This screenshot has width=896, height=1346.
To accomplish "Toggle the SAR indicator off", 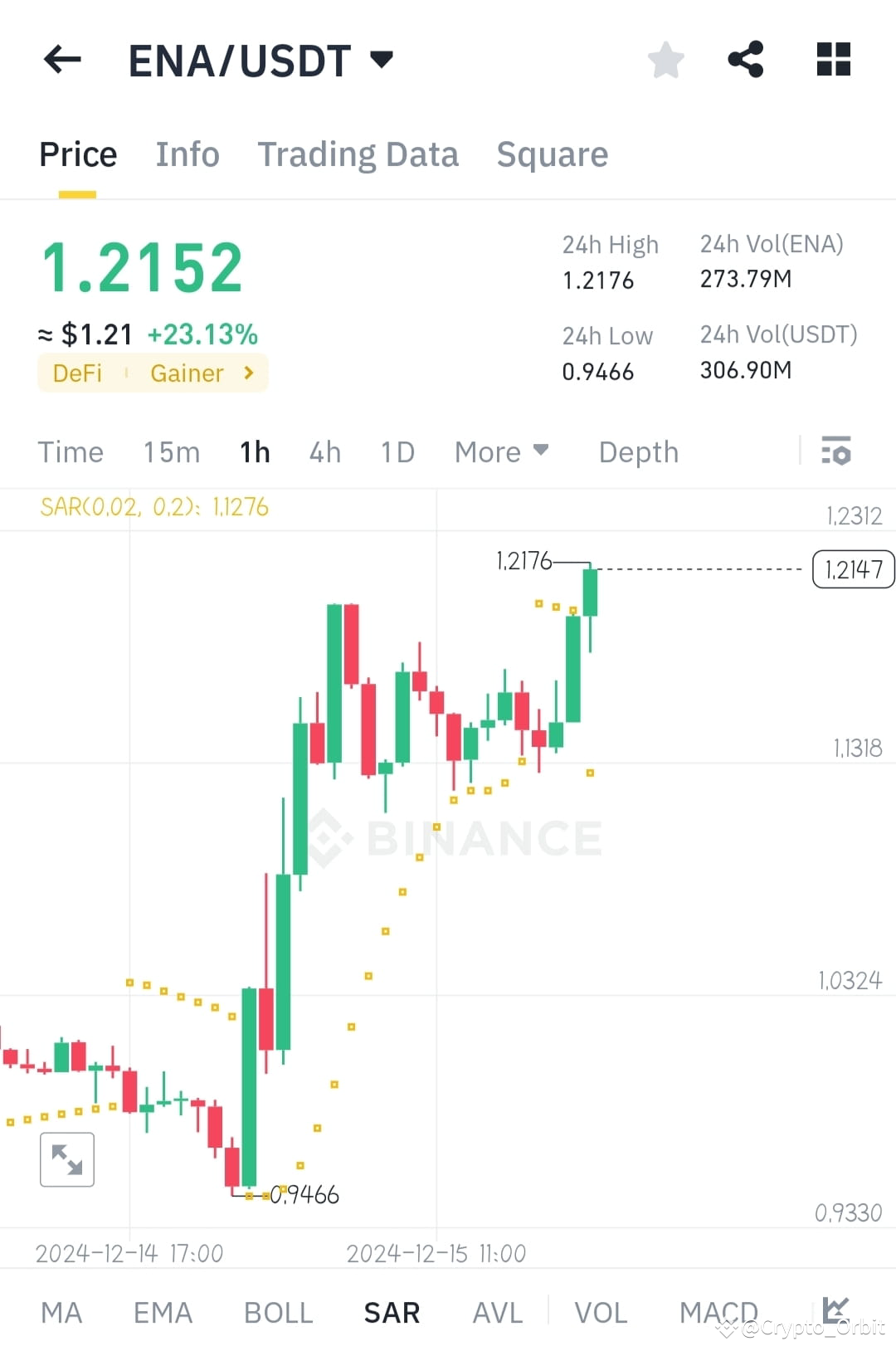I will tap(391, 1311).
